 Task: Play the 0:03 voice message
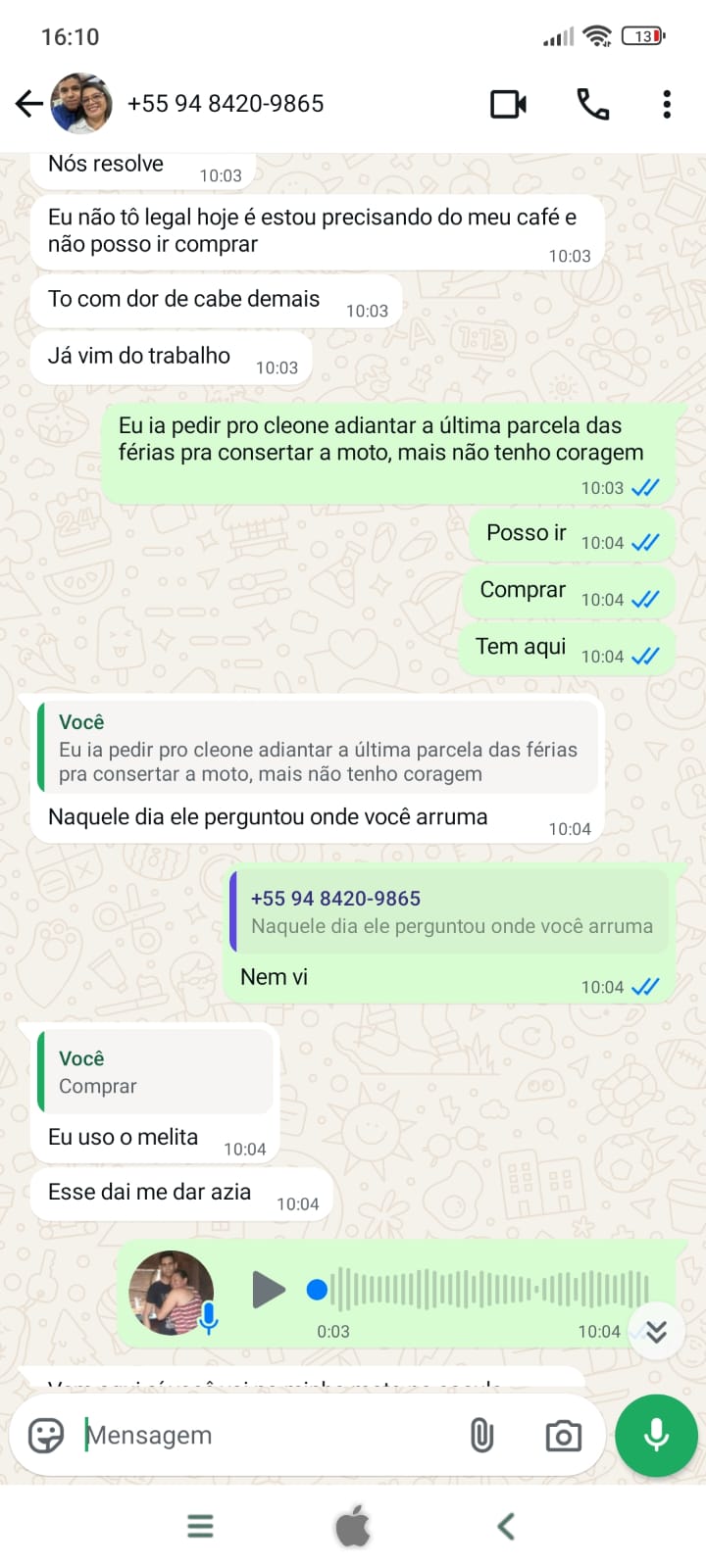(268, 1290)
